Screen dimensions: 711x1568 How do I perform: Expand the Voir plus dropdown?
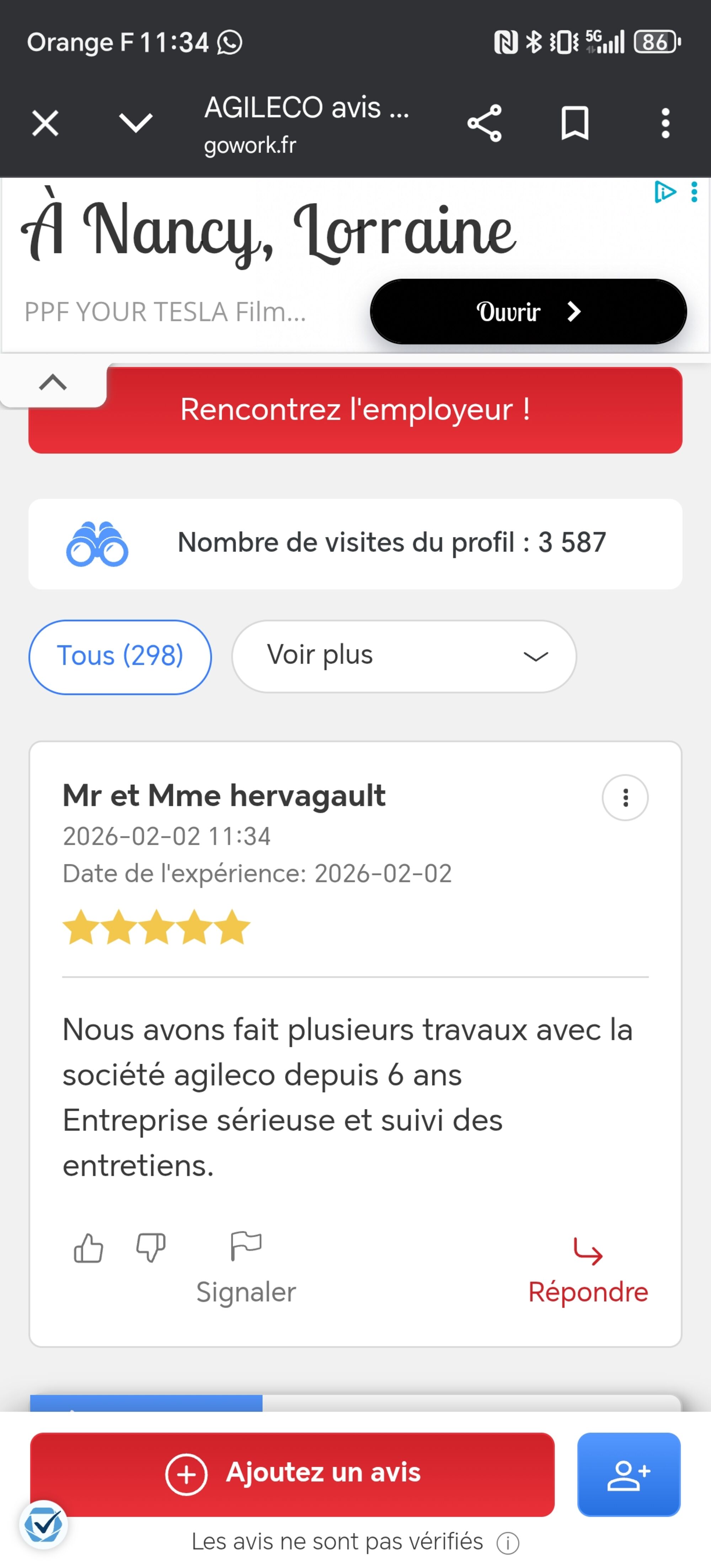pyautogui.click(x=403, y=656)
